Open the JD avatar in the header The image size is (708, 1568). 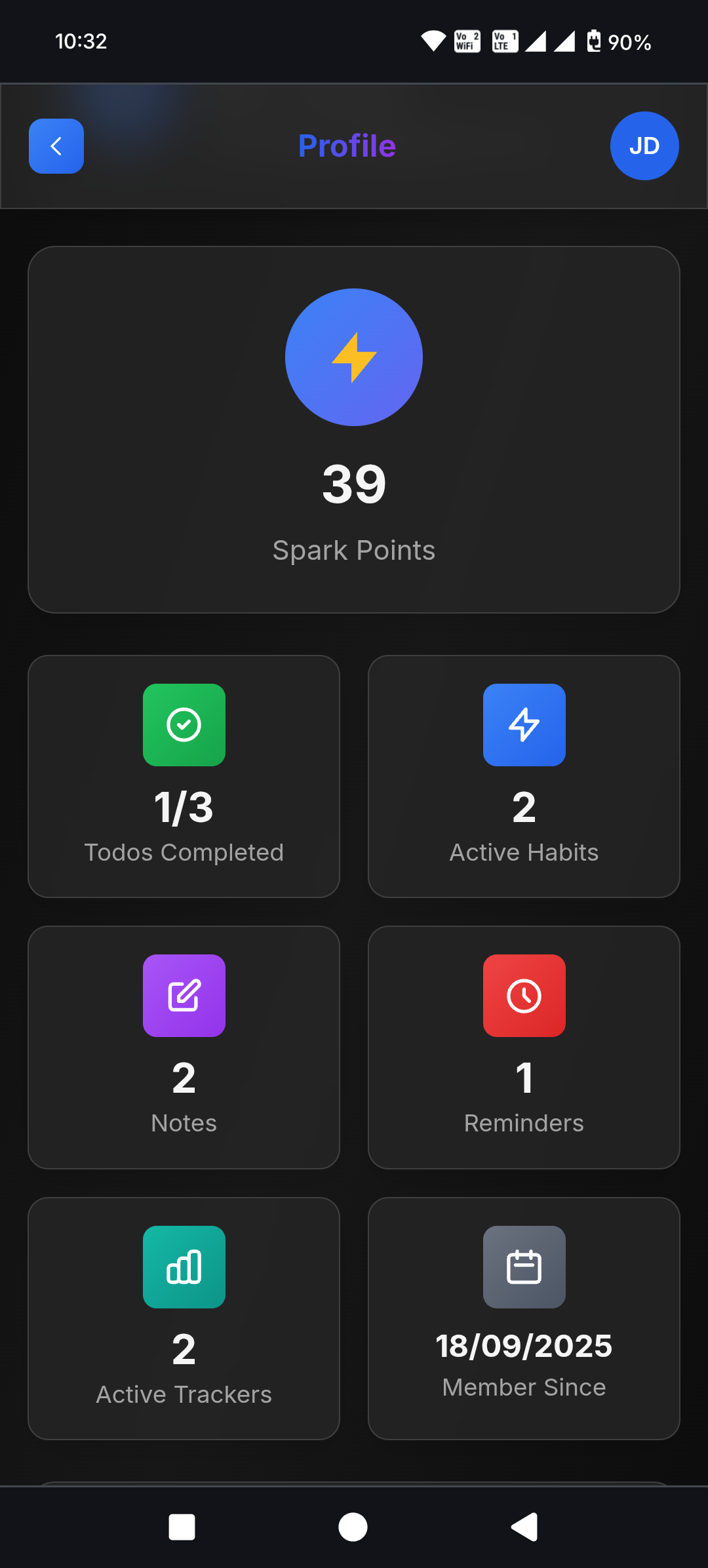click(x=644, y=146)
